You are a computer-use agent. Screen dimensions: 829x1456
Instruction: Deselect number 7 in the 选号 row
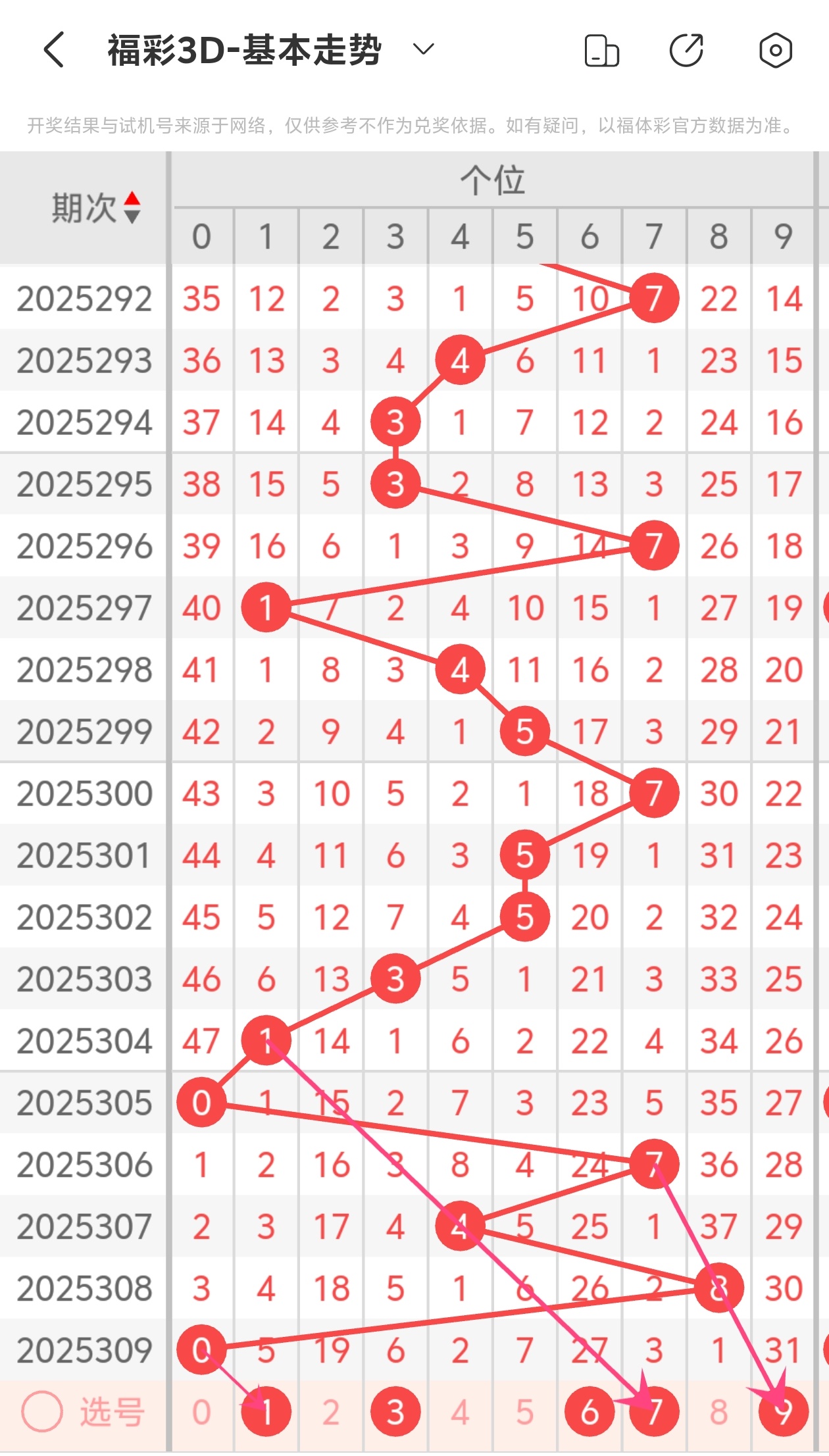[x=653, y=1412]
